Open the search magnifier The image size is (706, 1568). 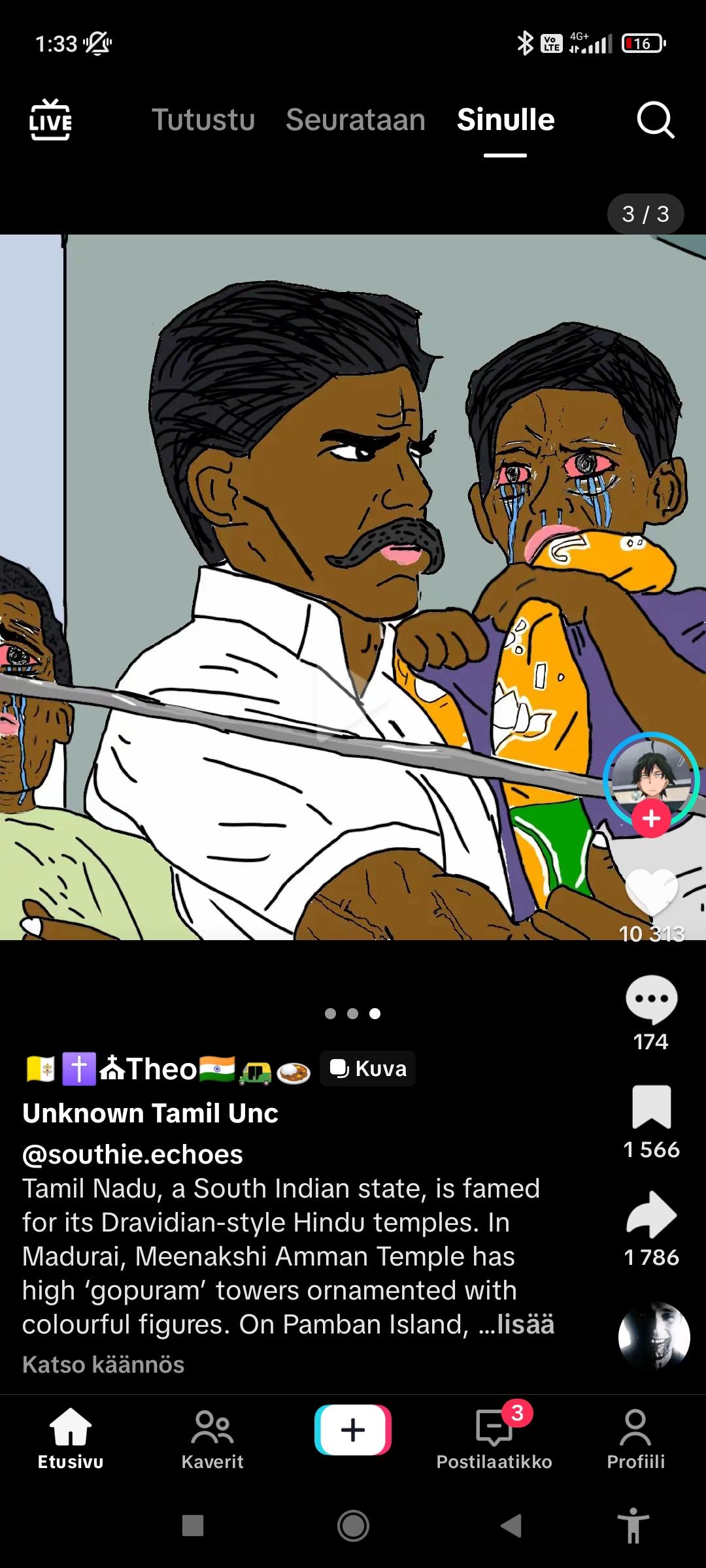tap(655, 120)
